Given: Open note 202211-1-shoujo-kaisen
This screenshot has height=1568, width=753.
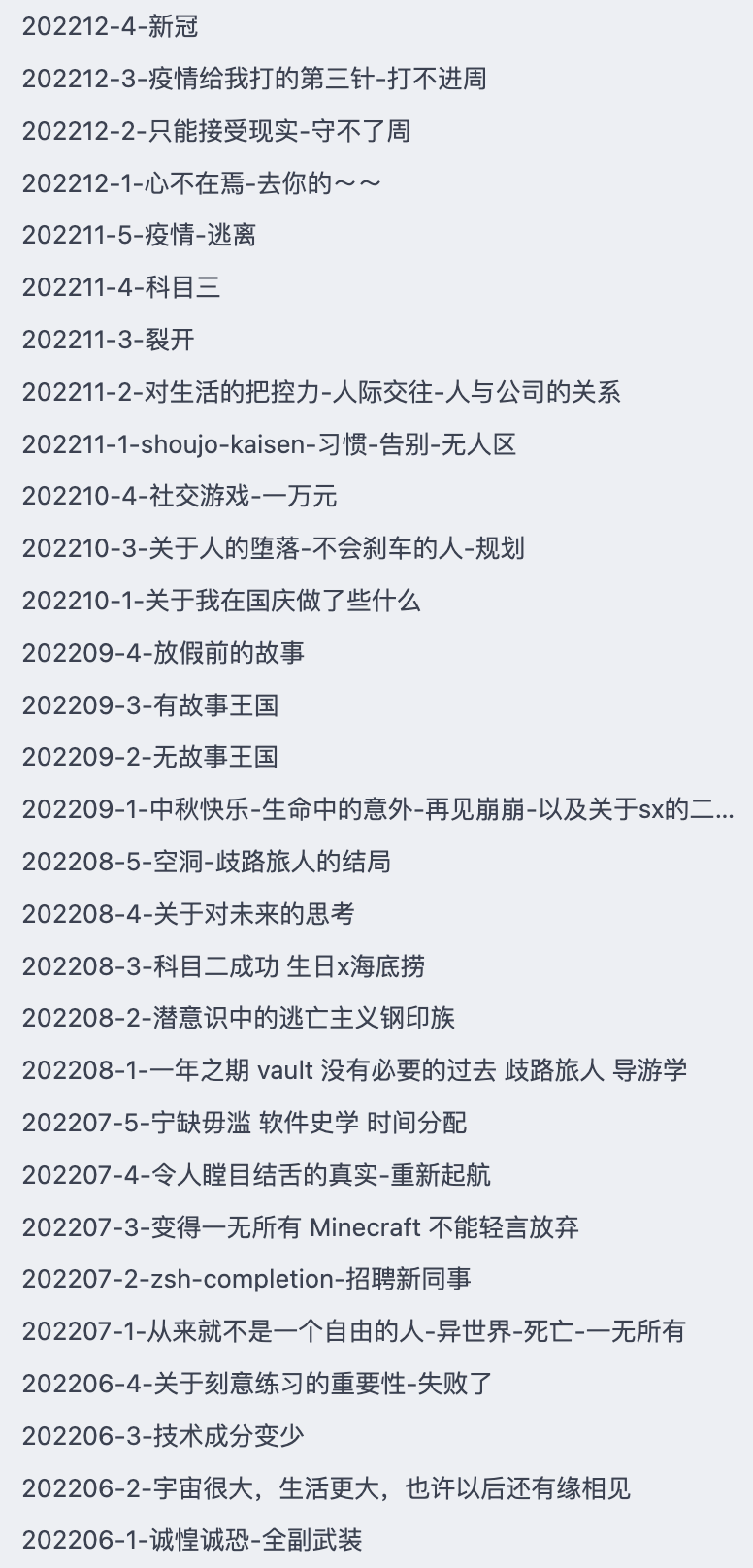Looking at the screenshot, I should [269, 444].
